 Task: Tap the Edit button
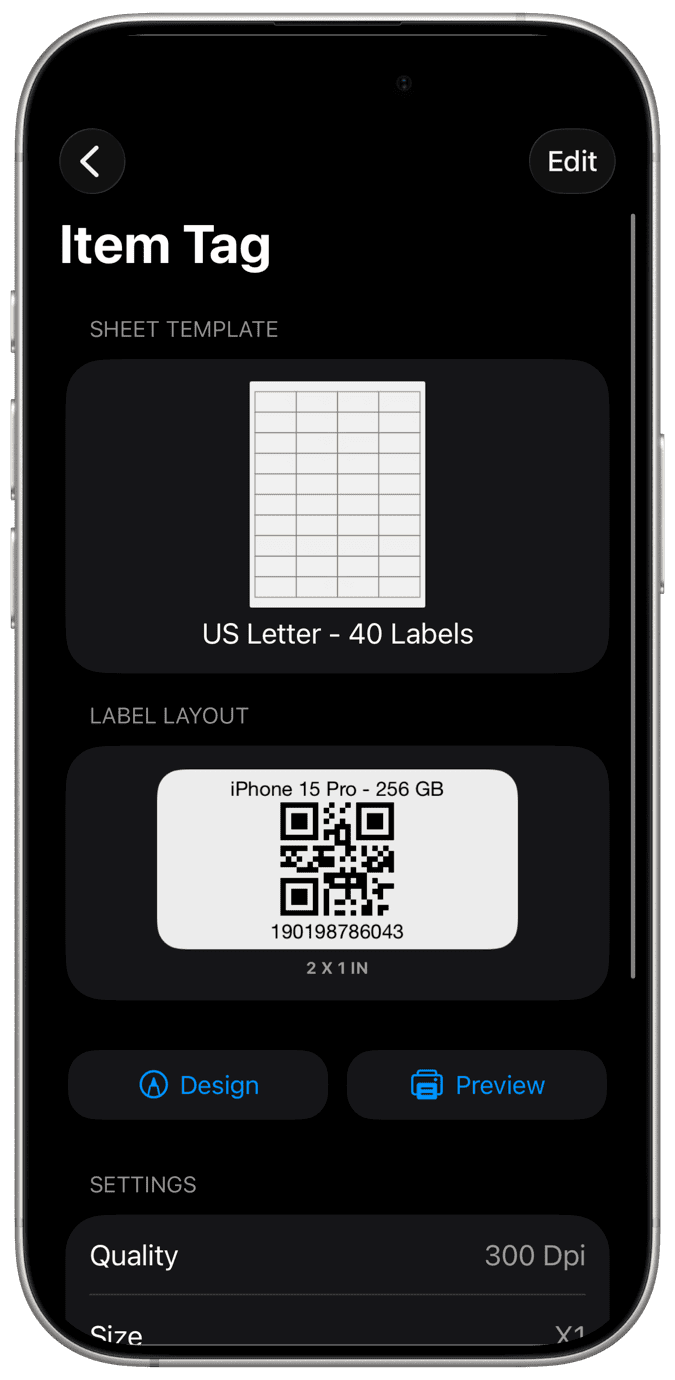point(572,161)
